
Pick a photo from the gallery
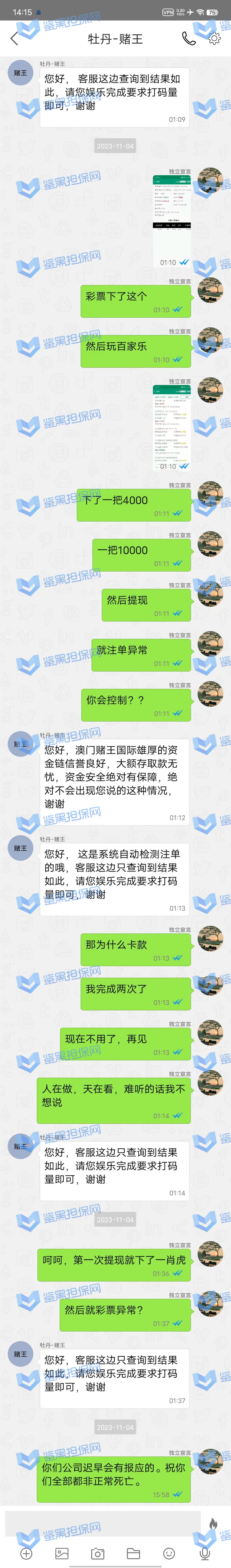[x=62, y=1553]
